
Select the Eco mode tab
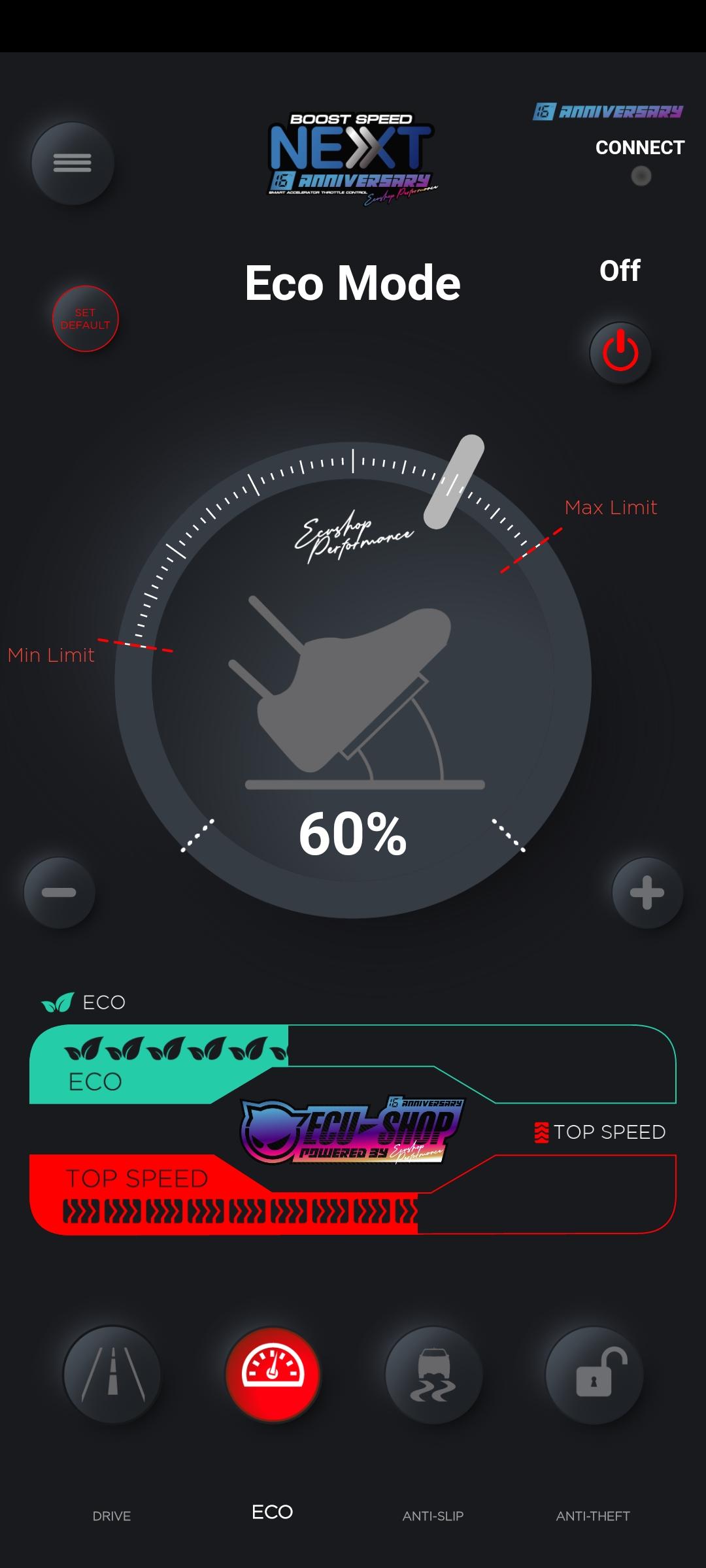point(273,1375)
